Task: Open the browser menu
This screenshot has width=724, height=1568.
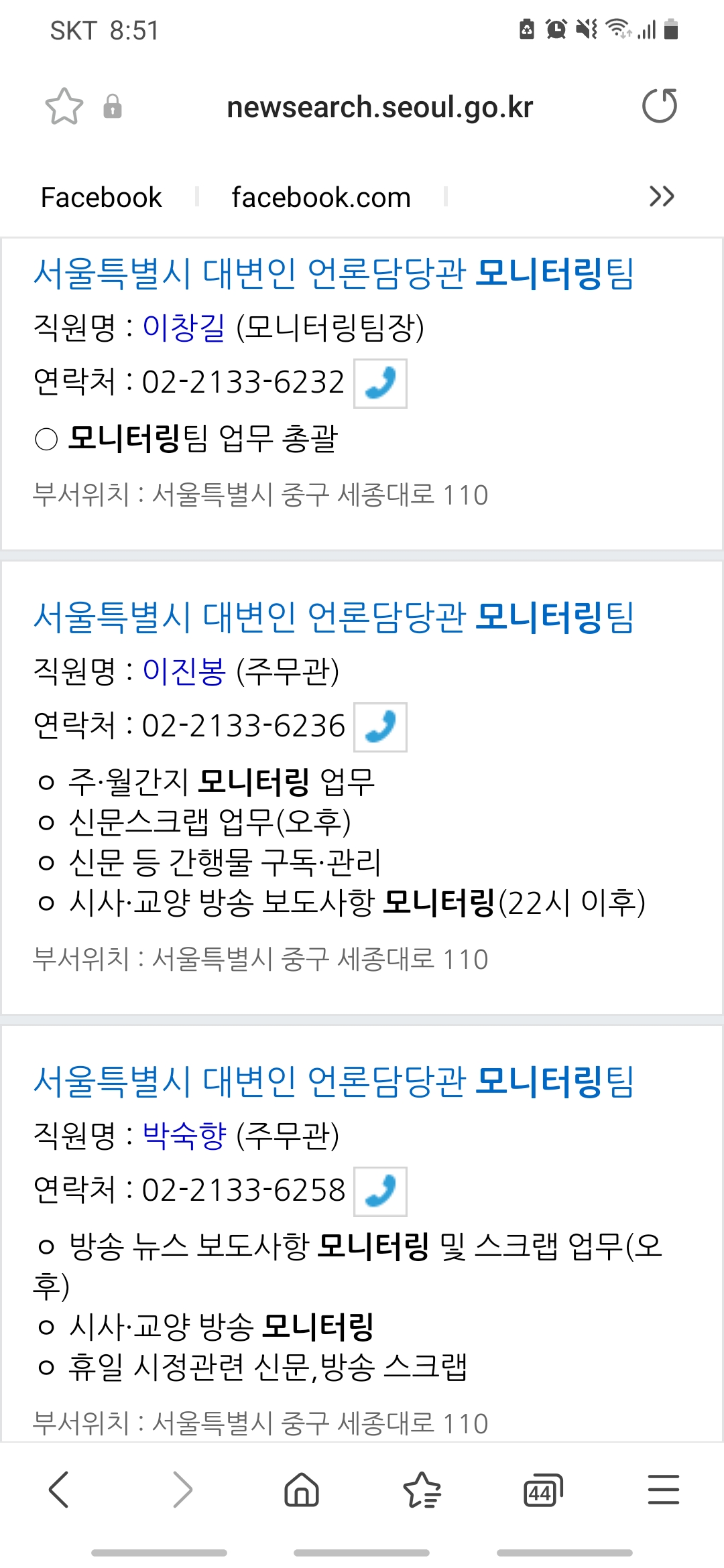Action: pos(663,1490)
